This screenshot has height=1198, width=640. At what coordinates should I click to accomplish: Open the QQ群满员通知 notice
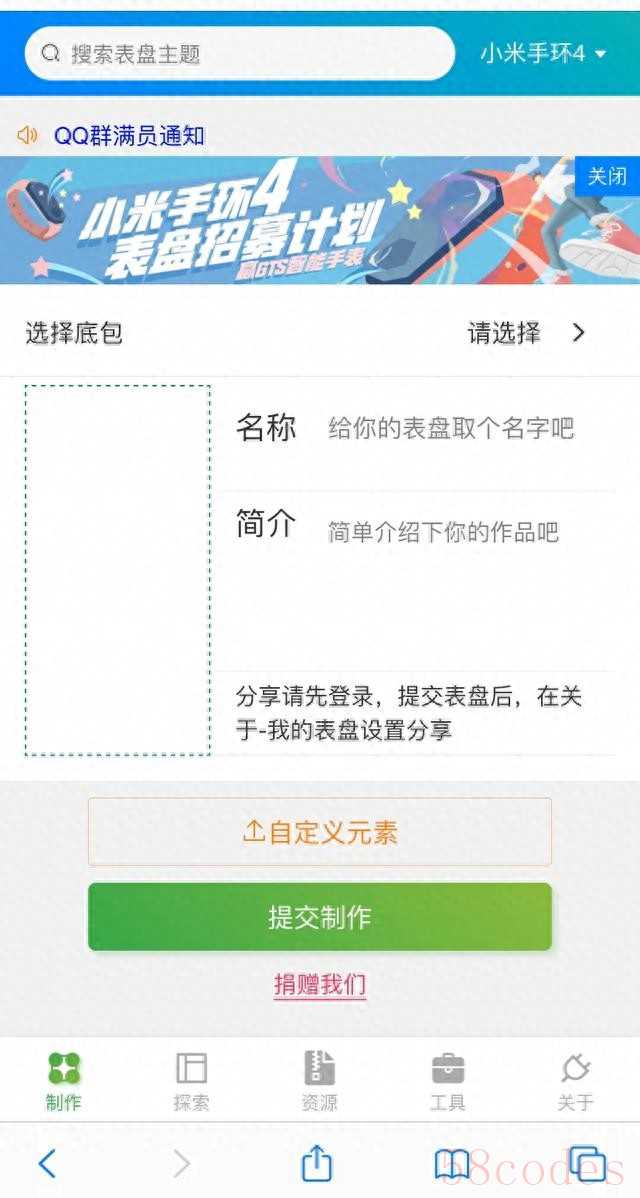click(129, 136)
